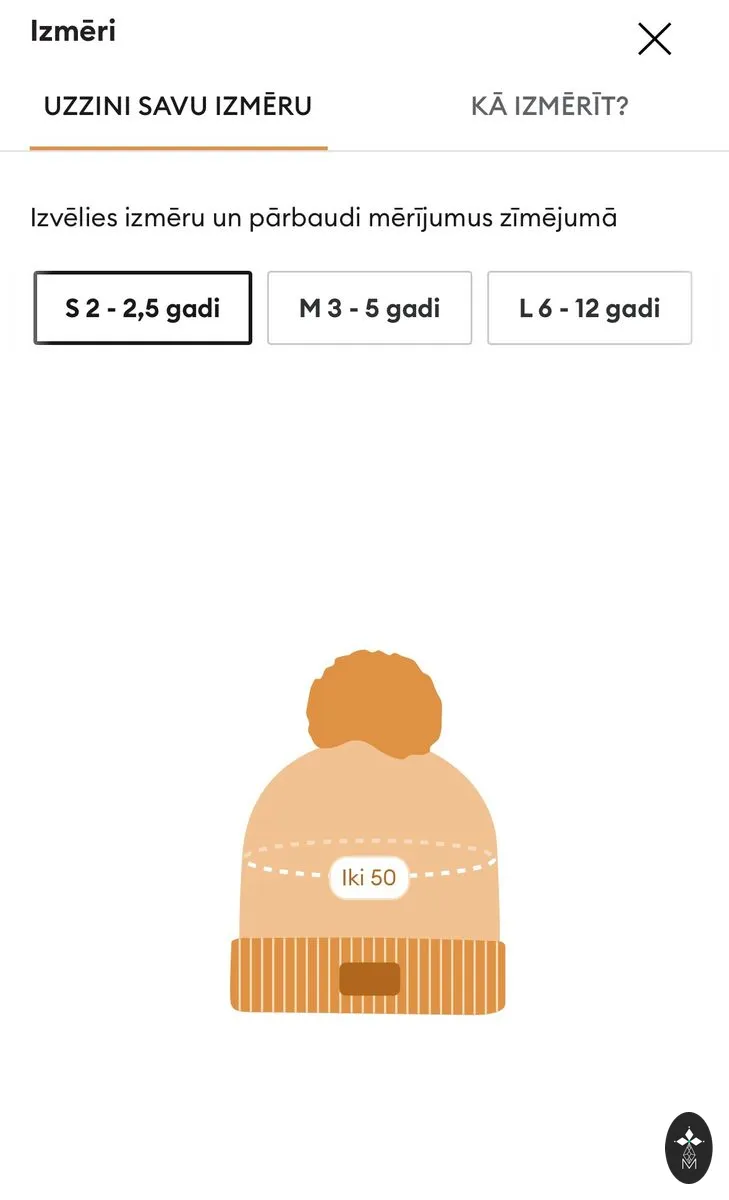The width and height of the screenshot is (729, 1200).
Task: Choose size M 3 - 5 gadi
Action: tap(370, 308)
